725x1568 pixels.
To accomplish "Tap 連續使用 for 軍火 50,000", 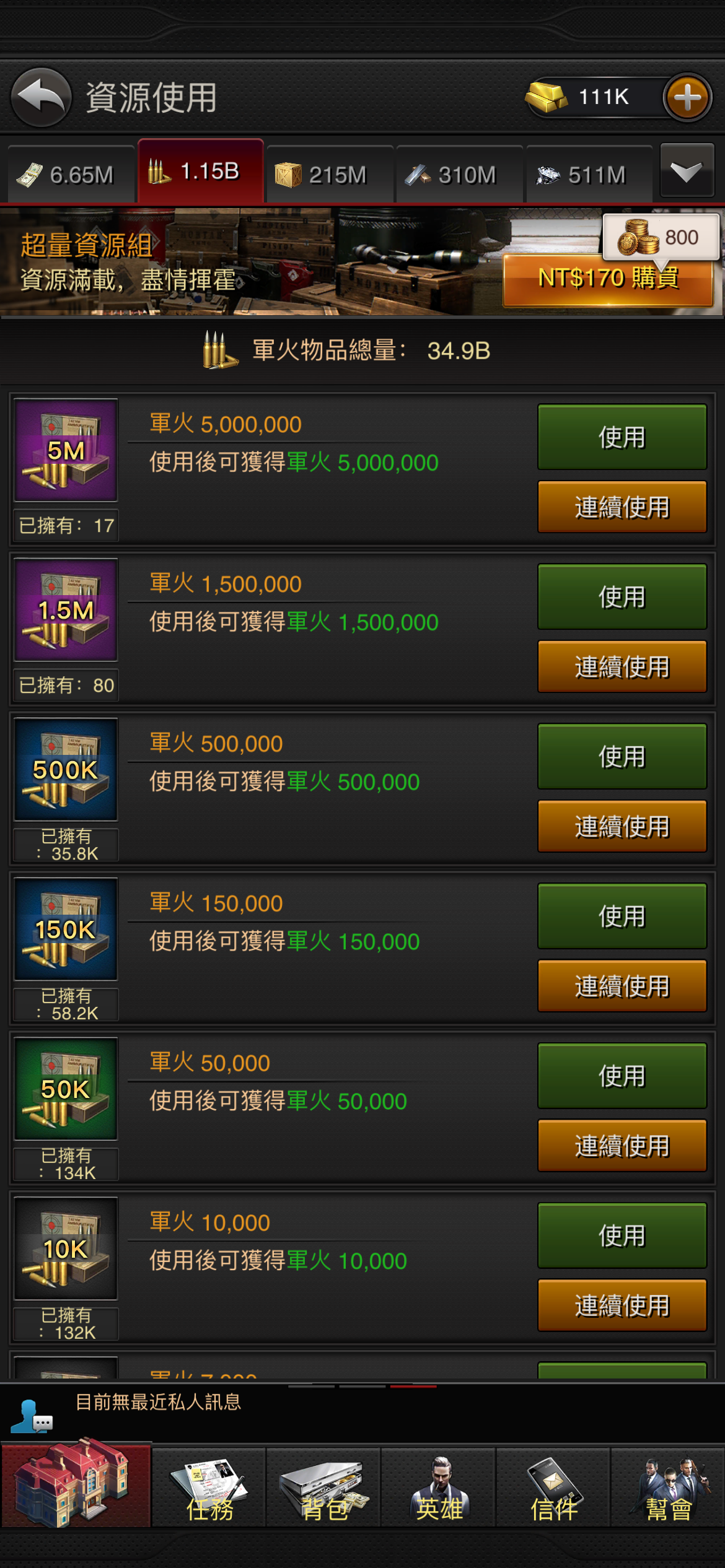I will (622, 1146).
